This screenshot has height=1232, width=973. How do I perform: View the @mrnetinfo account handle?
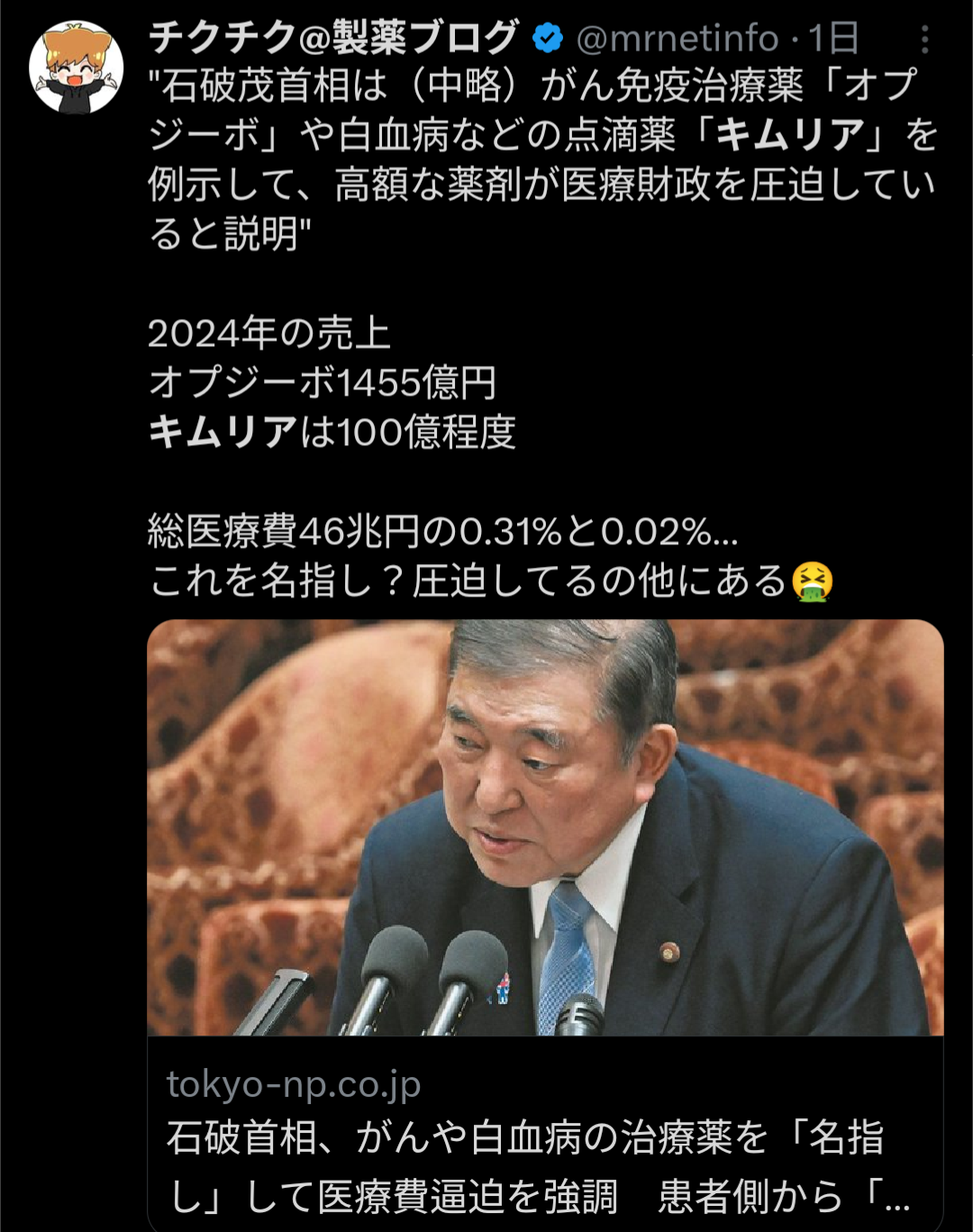tap(677, 39)
